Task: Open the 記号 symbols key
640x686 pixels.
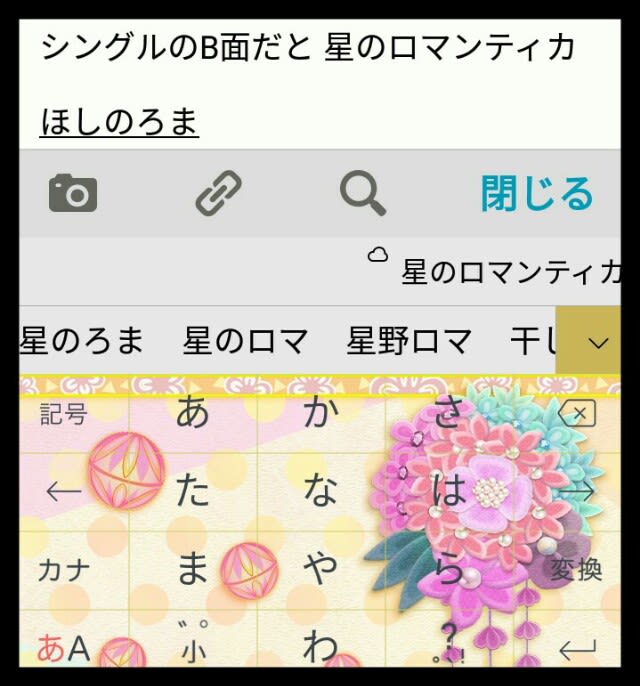Action: [x=64, y=413]
